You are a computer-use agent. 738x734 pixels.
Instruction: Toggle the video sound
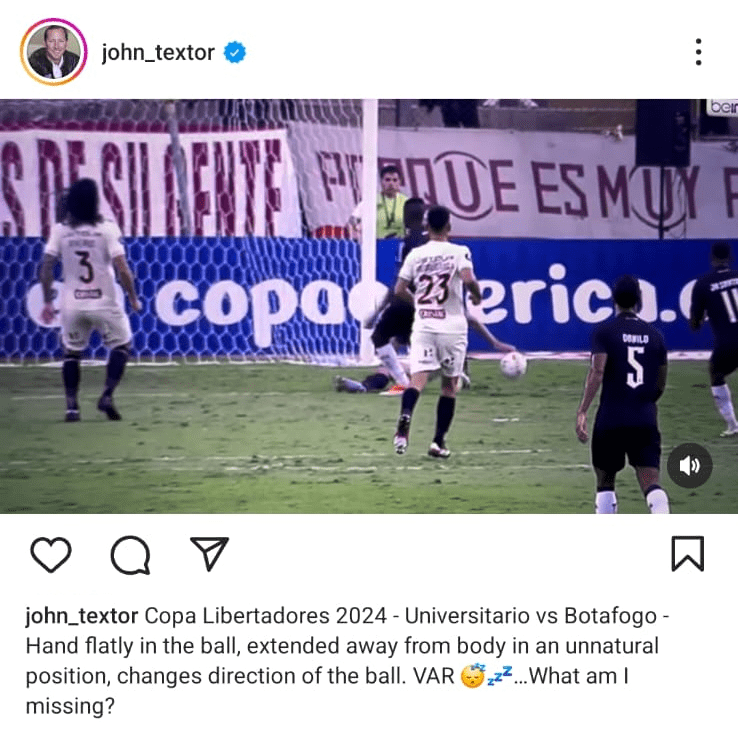click(689, 465)
